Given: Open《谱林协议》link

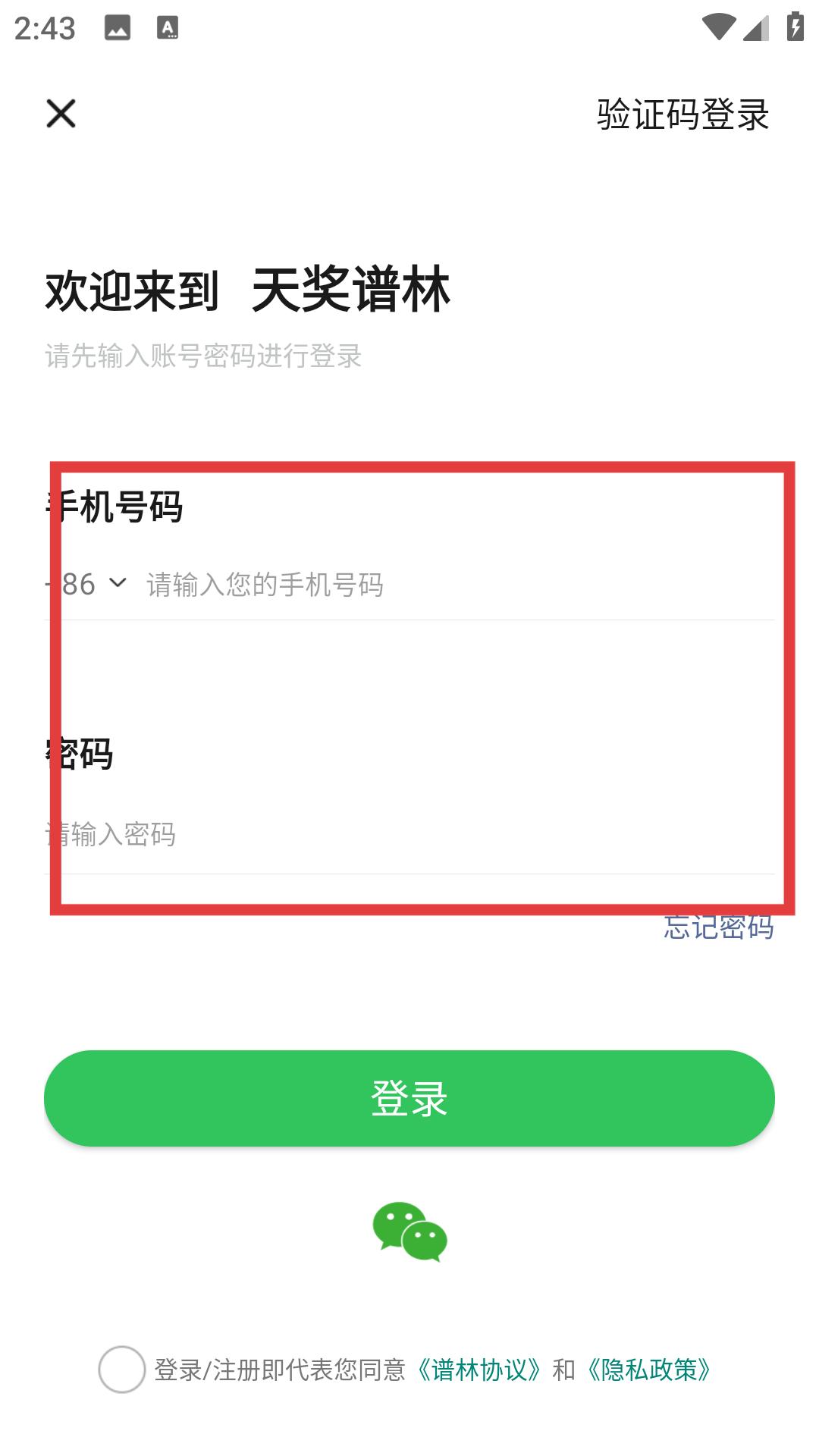Looking at the screenshot, I should pos(479,1370).
